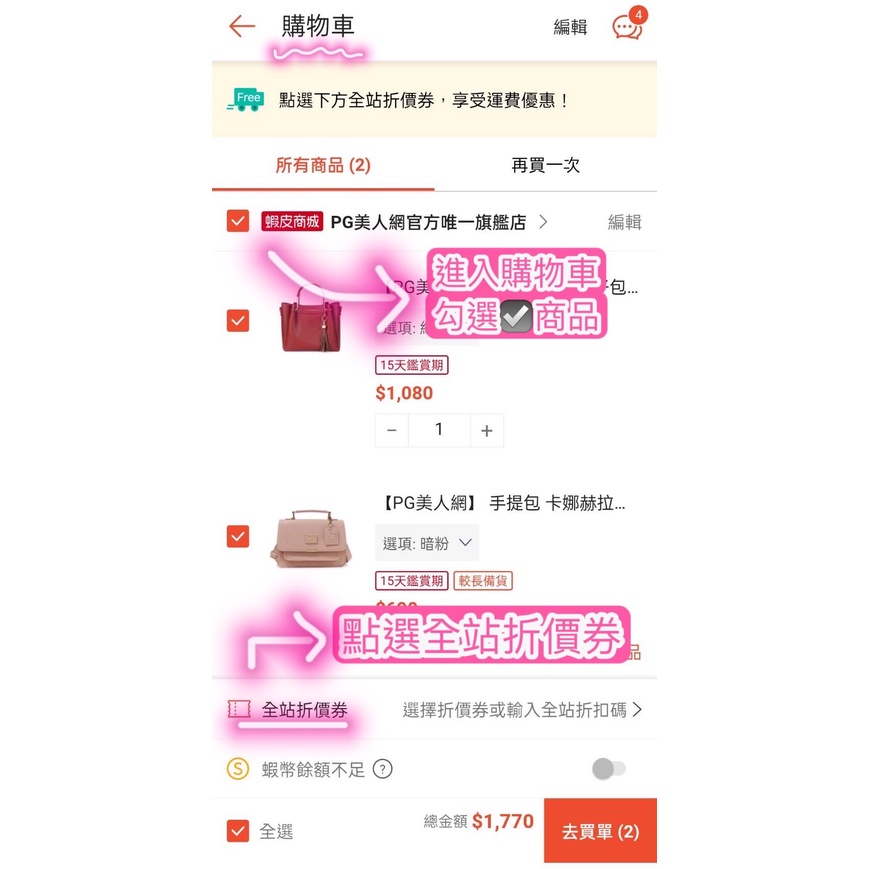
Task: Increase red handbag quantity with plus
Action: click(x=487, y=431)
